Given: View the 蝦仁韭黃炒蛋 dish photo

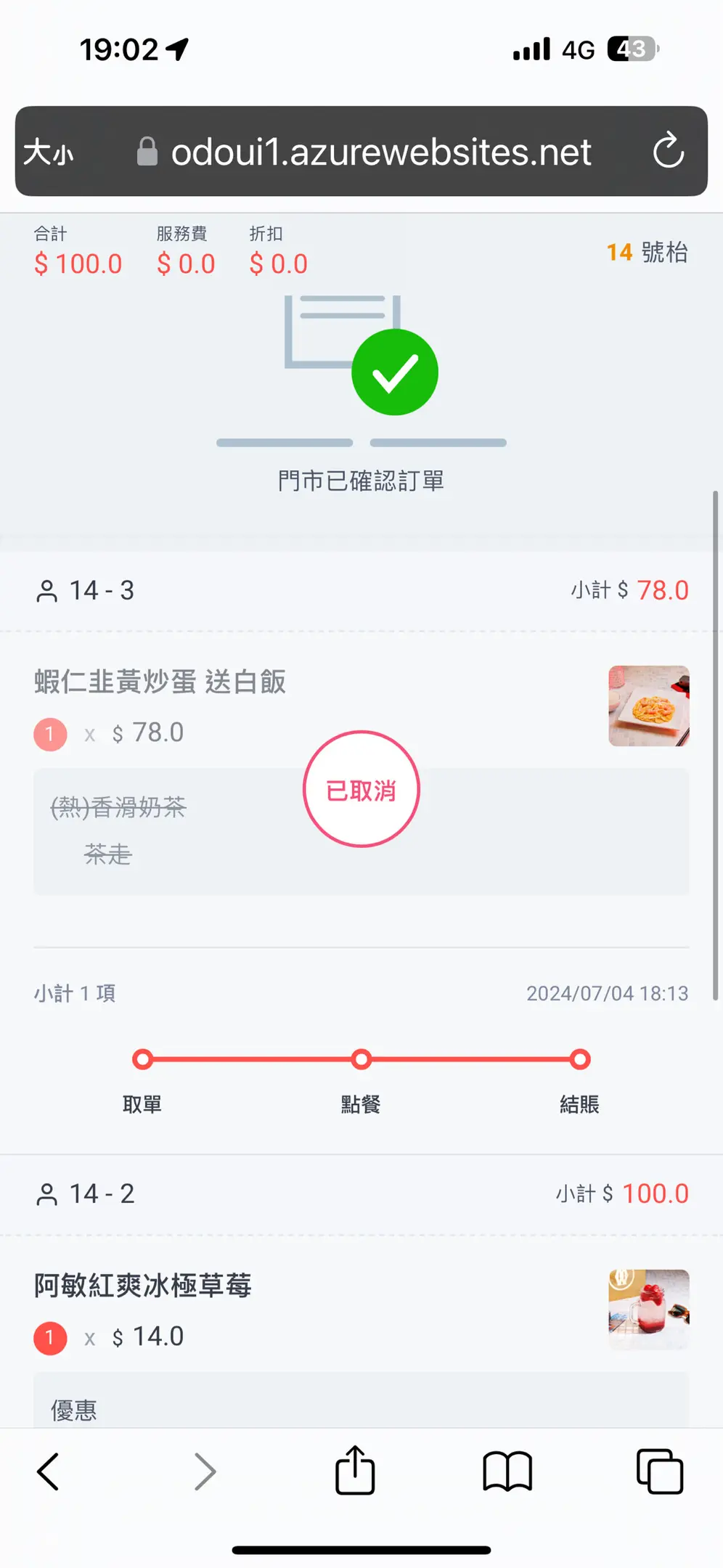Looking at the screenshot, I should (x=648, y=706).
